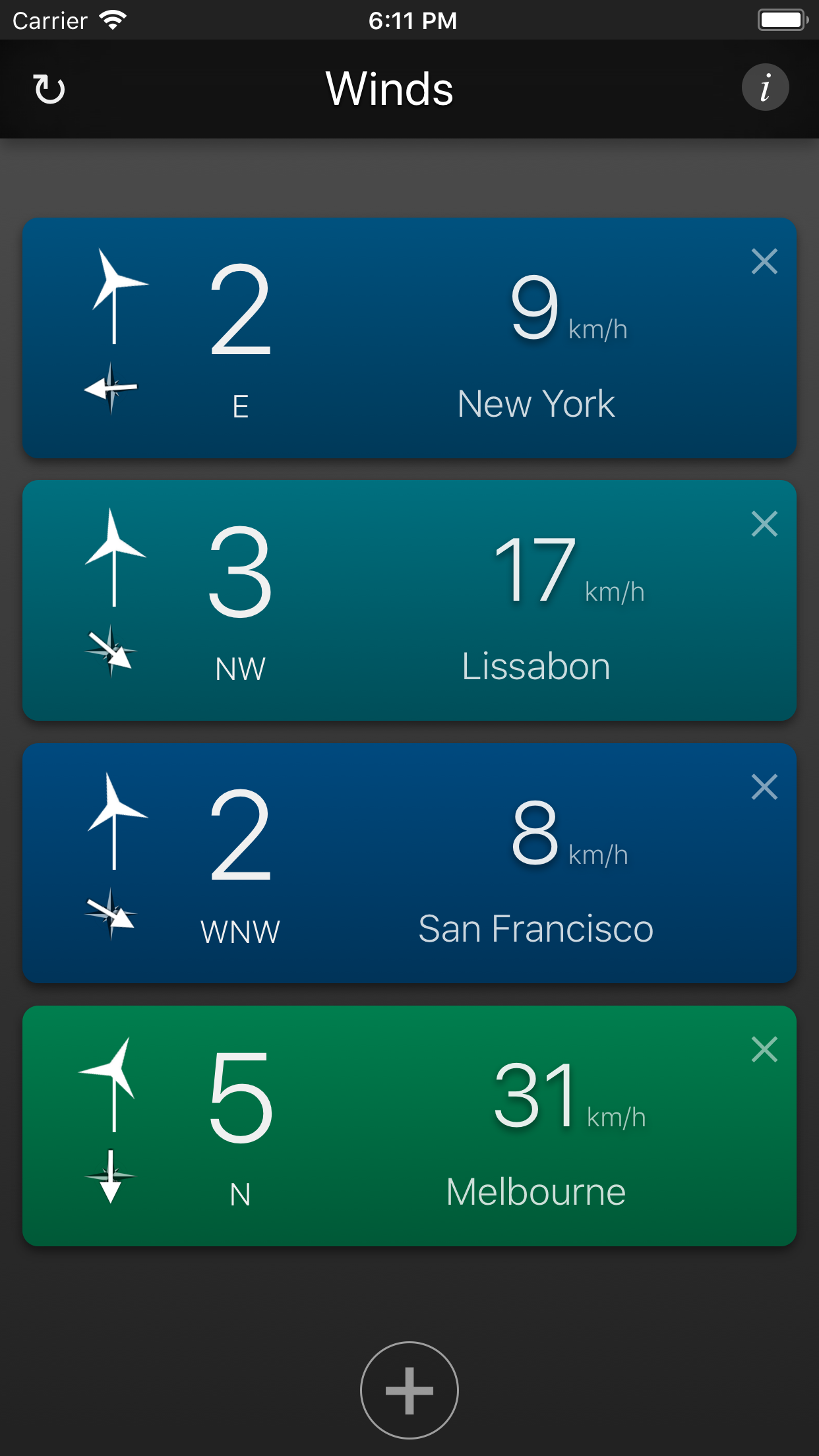Add a new location
The image size is (819, 1456).
click(409, 1390)
